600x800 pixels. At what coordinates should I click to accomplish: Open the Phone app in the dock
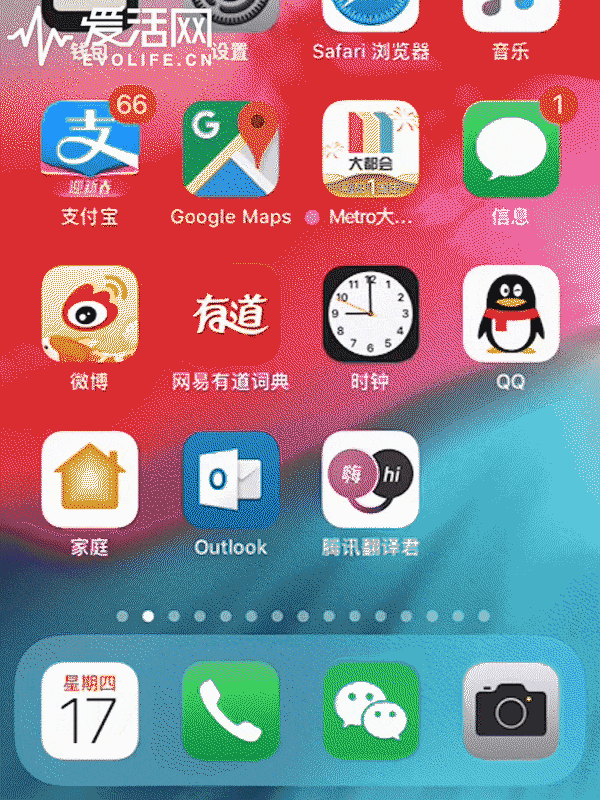[230, 711]
